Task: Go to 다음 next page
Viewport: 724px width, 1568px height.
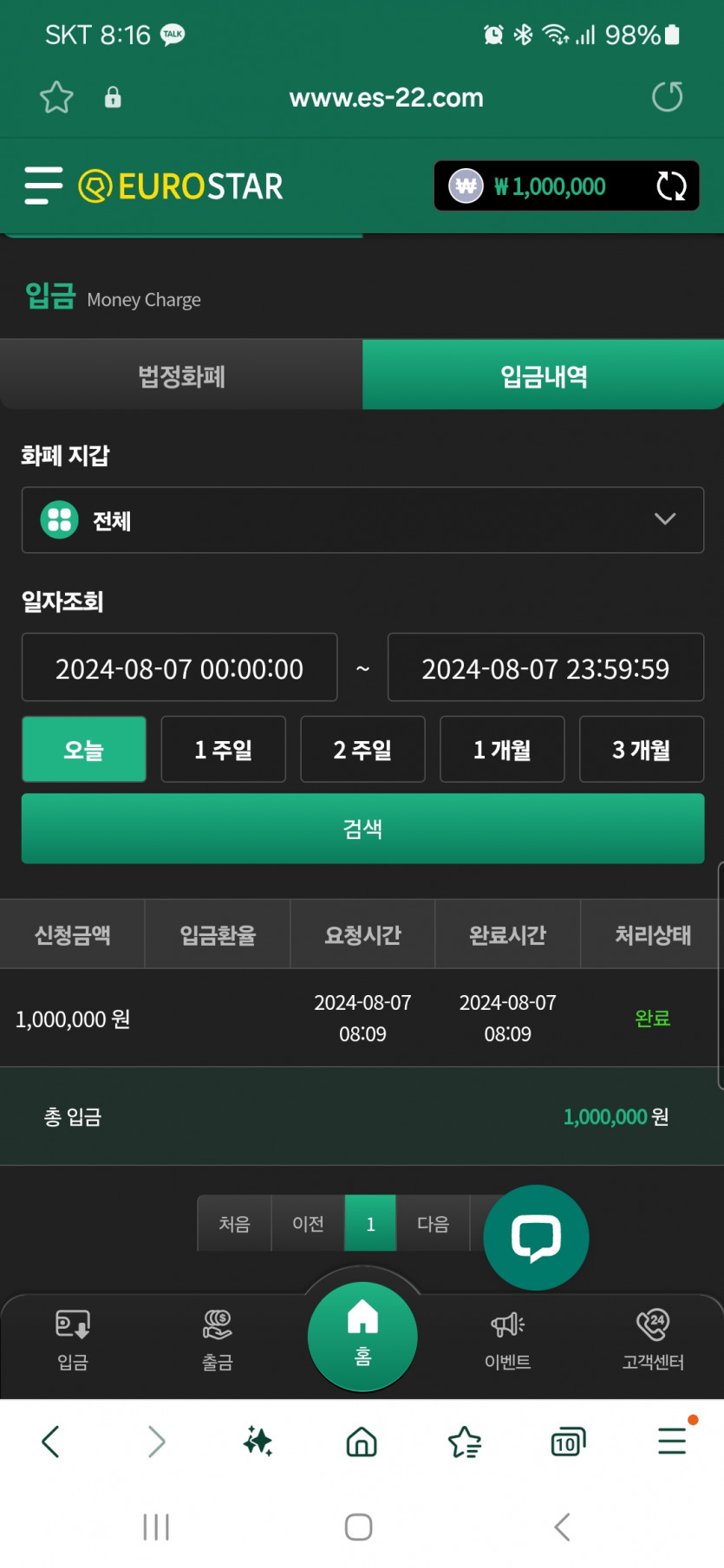Action: click(433, 1223)
